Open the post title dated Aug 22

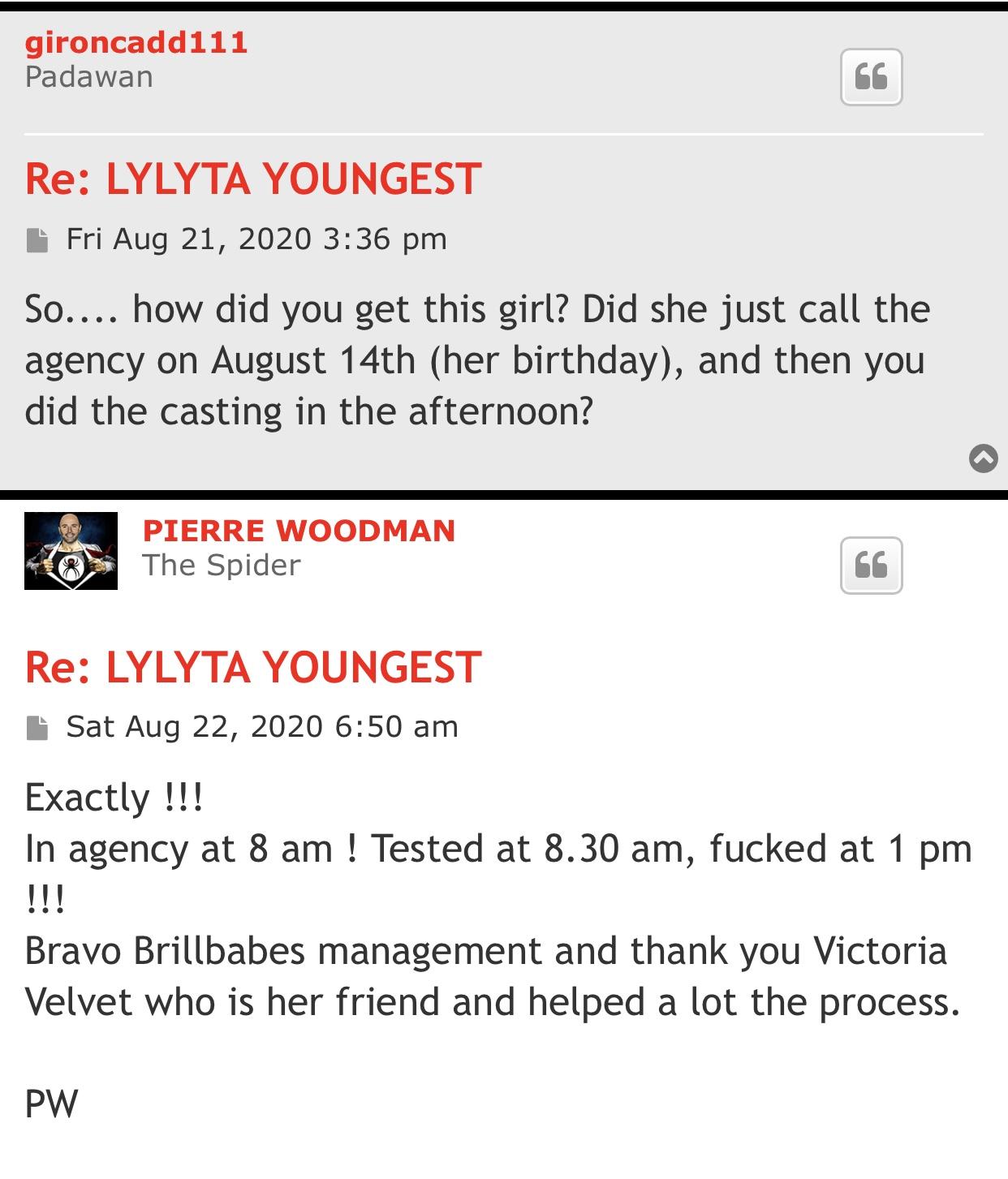[x=253, y=667]
